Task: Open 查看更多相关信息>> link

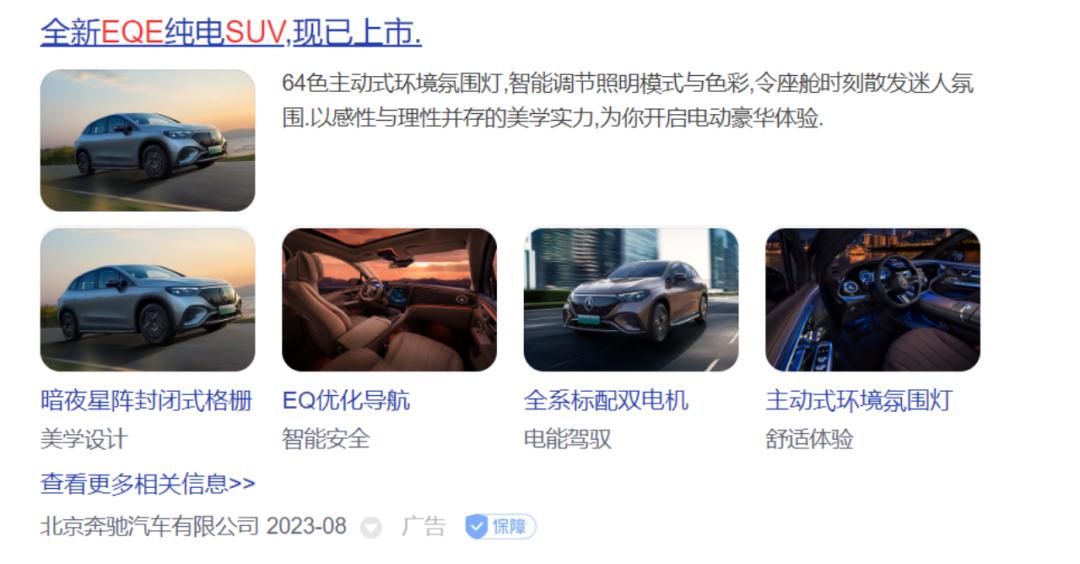Action: coord(147,483)
